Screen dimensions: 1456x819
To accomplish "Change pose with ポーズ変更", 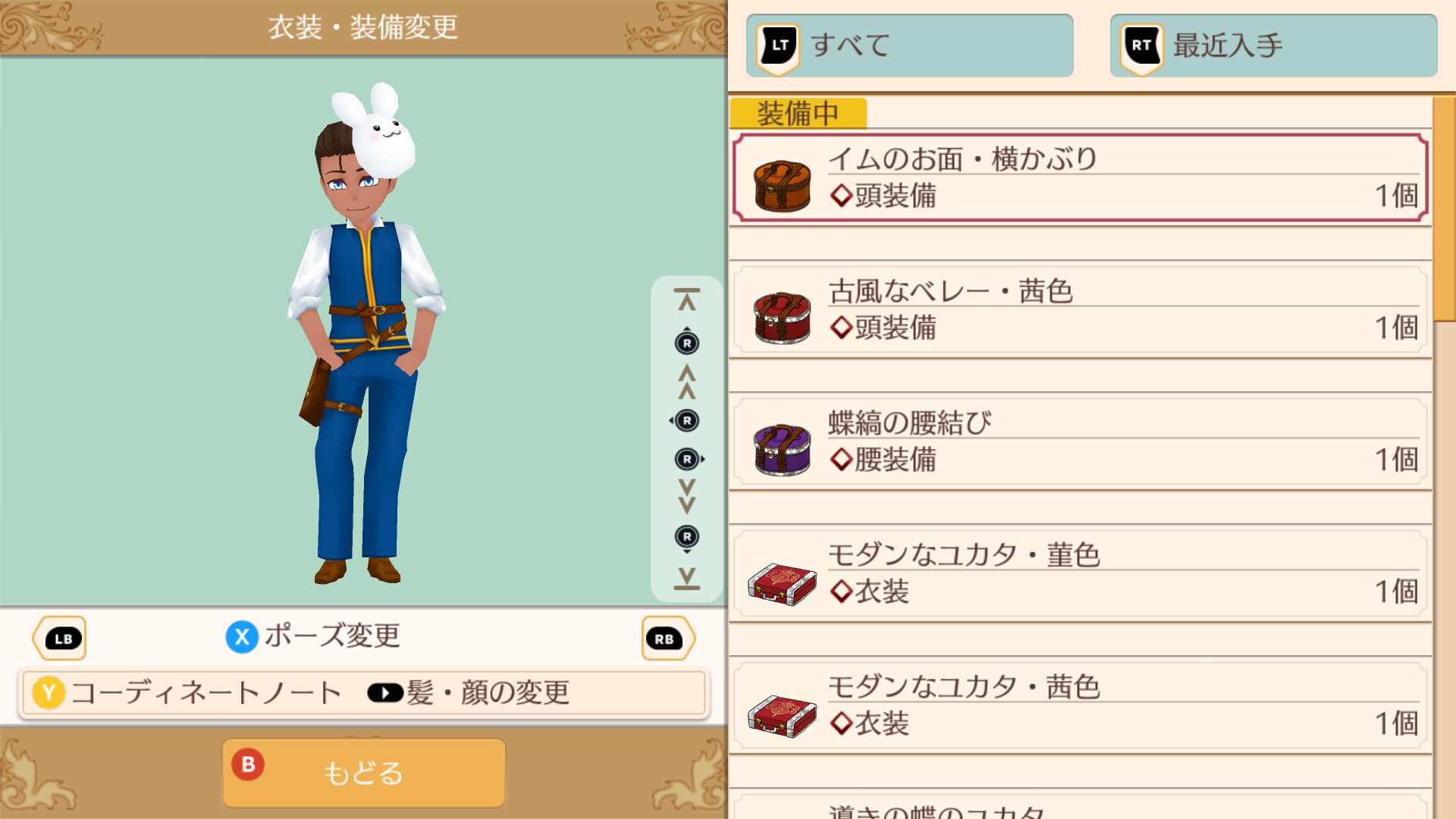I will click(314, 636).
